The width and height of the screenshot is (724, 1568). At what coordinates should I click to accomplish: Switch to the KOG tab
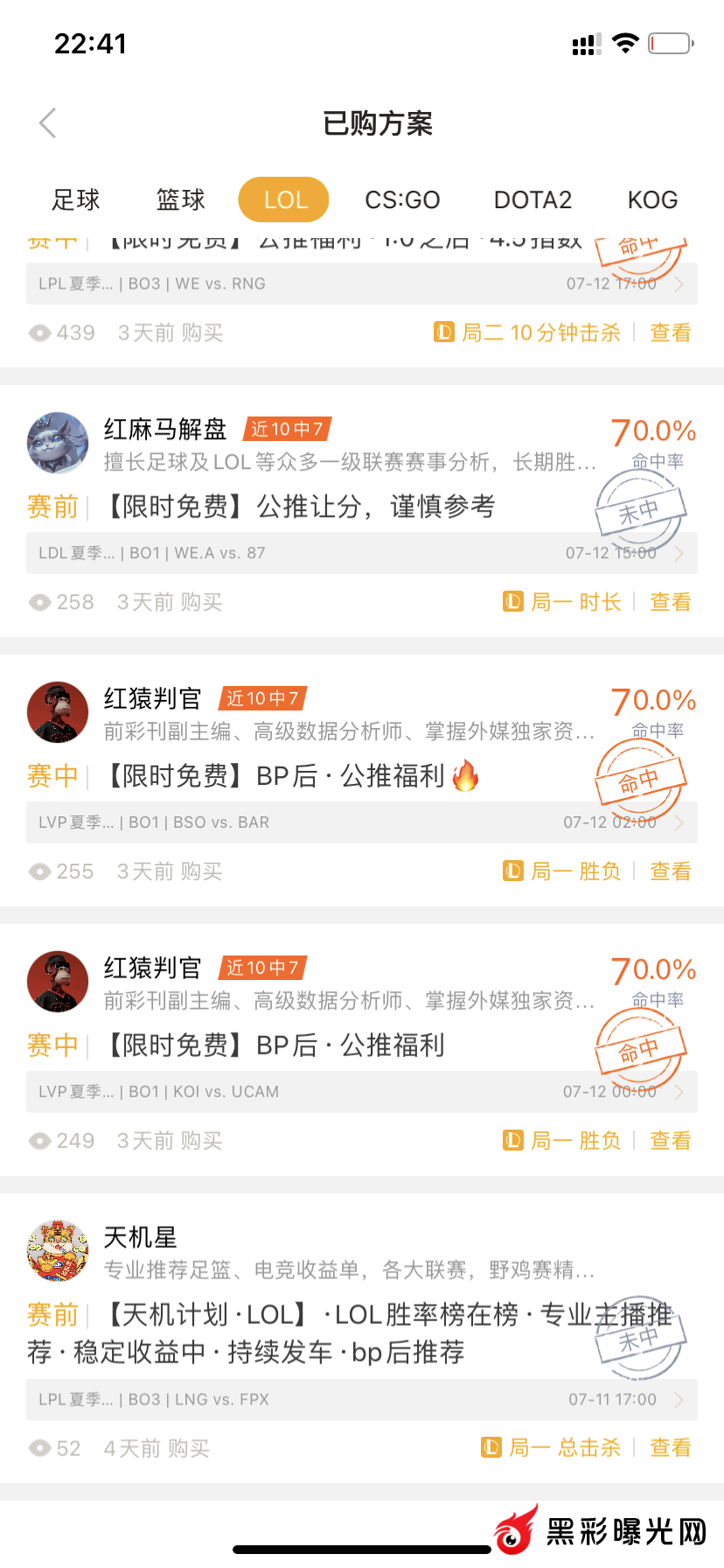click(652, 200)
